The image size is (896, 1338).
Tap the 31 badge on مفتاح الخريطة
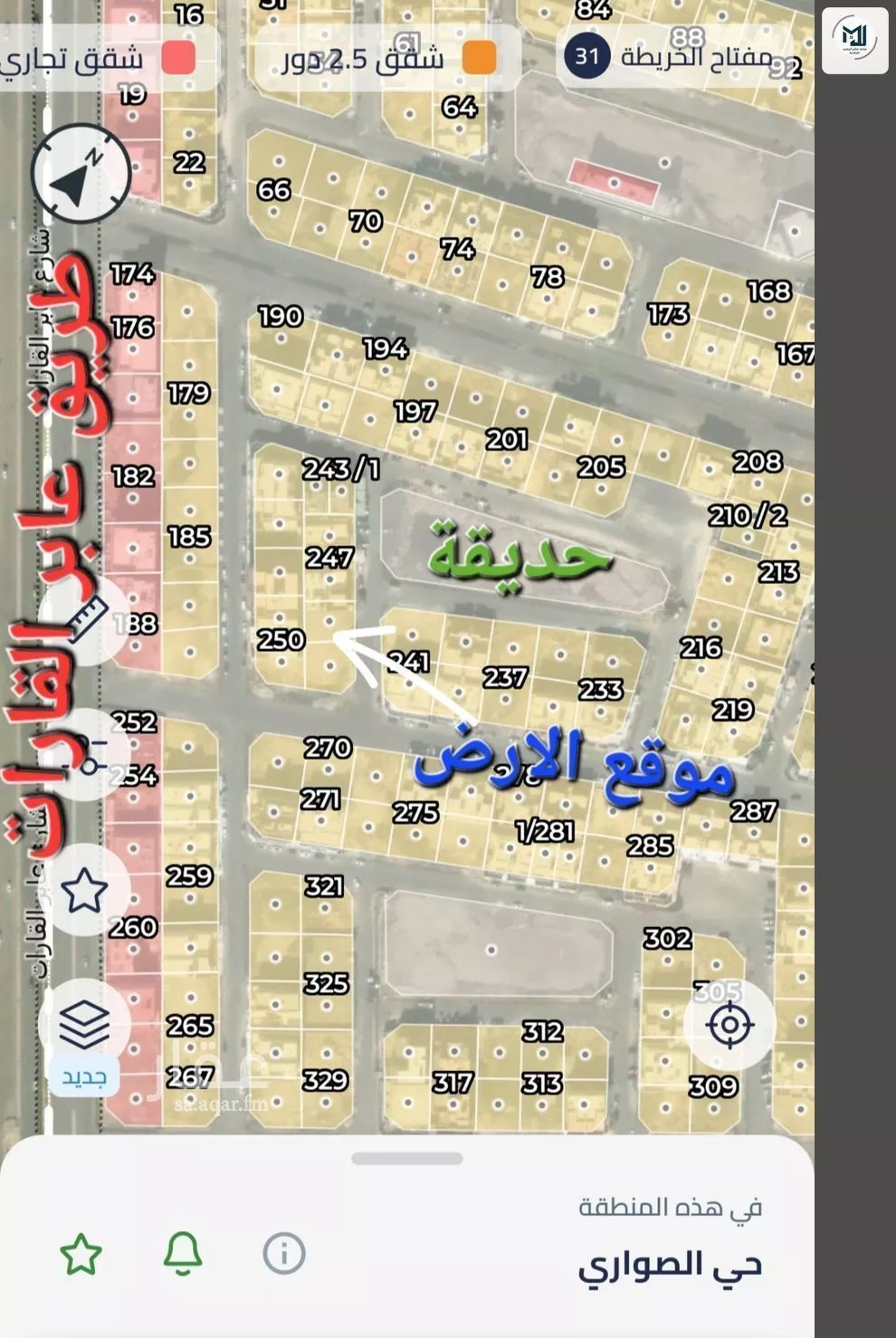(586, 54)
